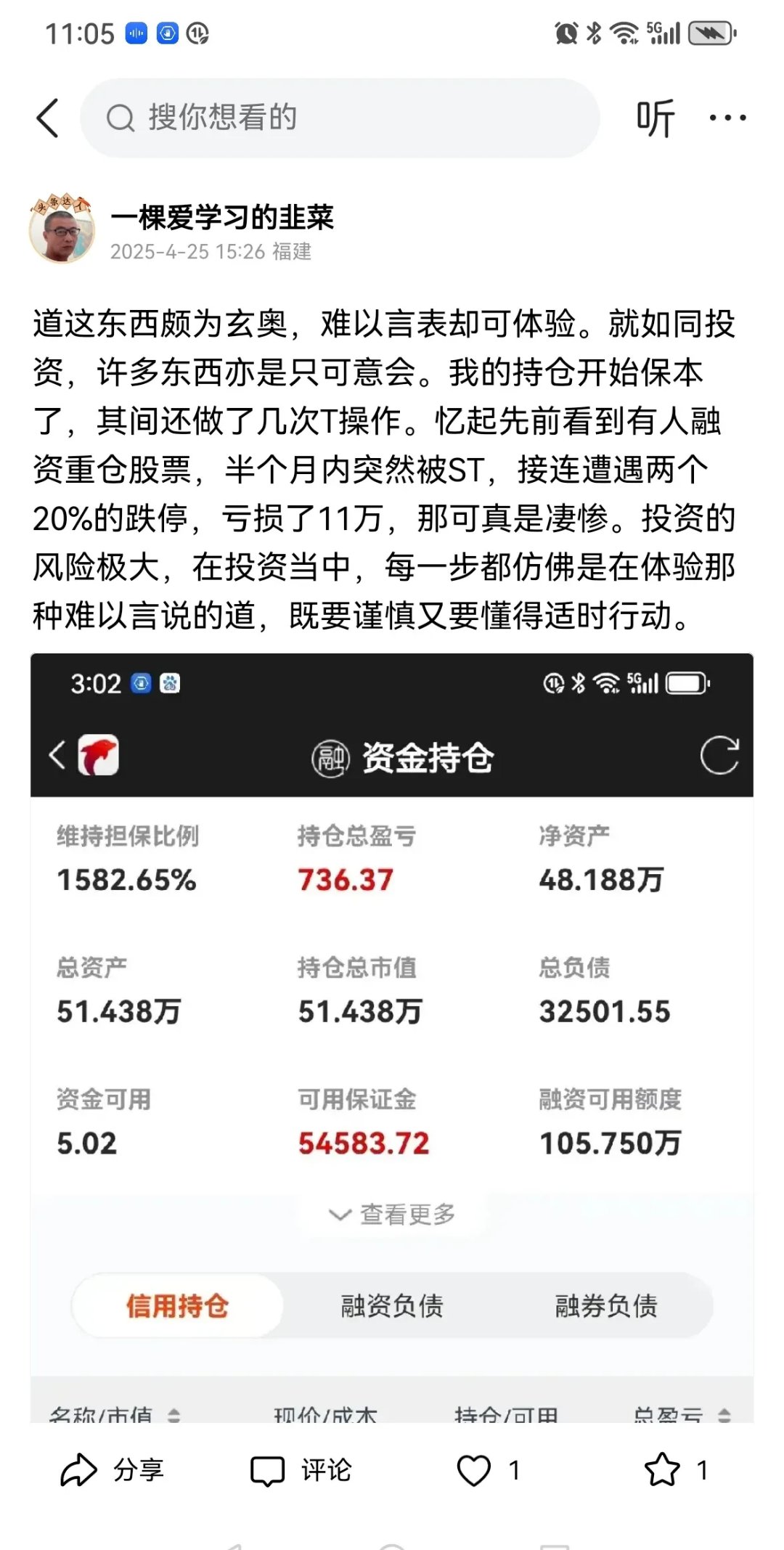Tap the magnifier icon in the search bar
784x1550 pixels.
point(121,118)
